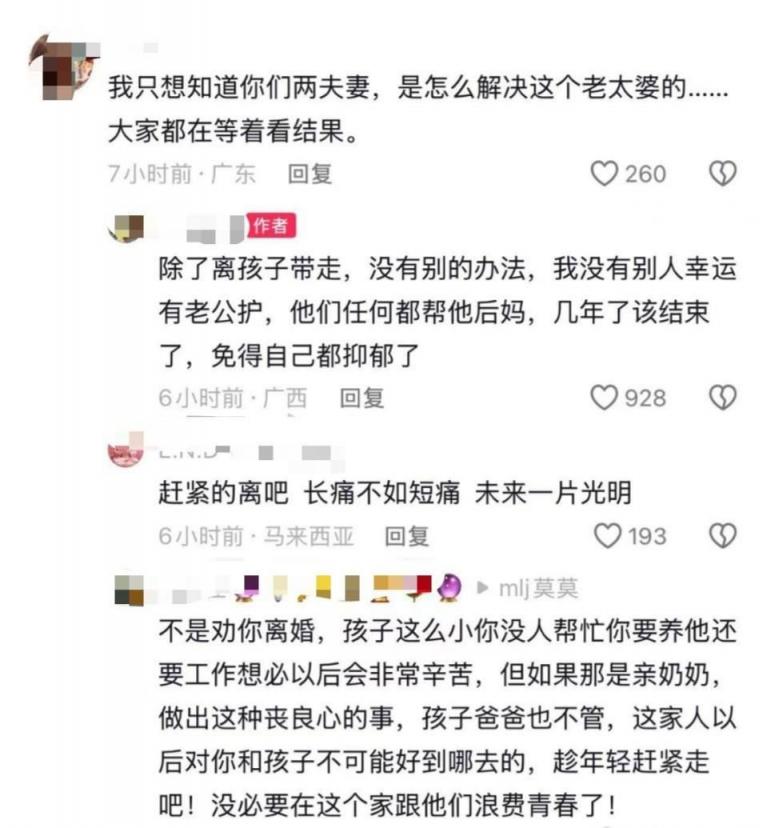Image resolution: width=767 pixels, height=828 pixels.
Task: Like the comment with 260 likes
Action: pyautogui.click(x=604, y=174)
